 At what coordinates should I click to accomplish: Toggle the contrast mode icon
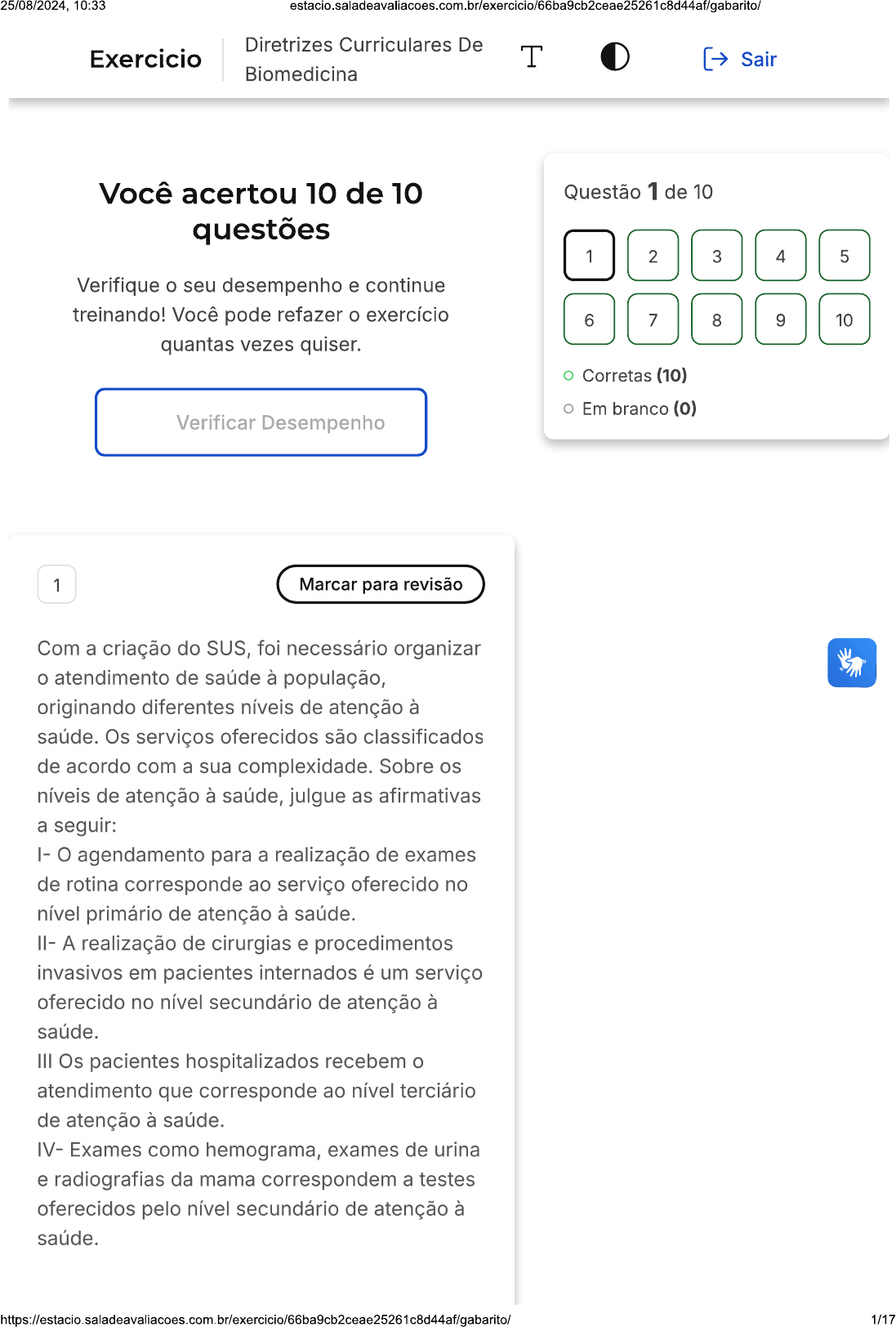tap(614, 57)
